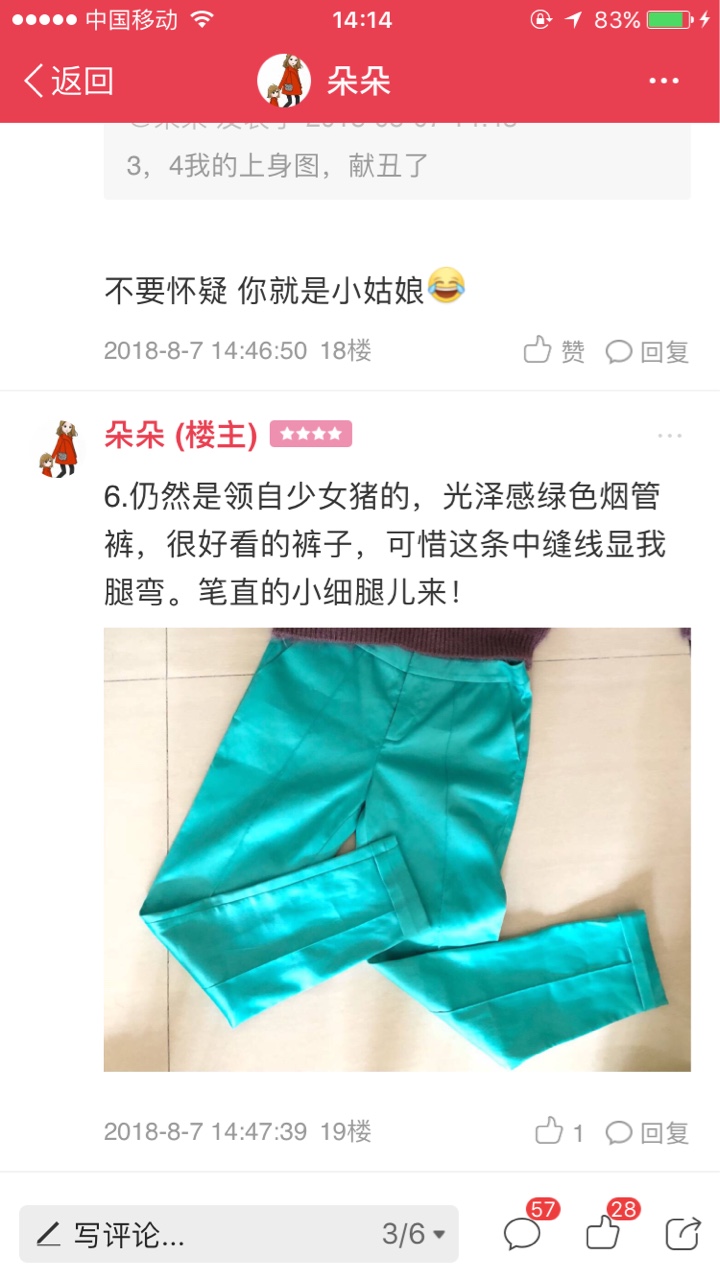This screenshot has height=1280, width=720.
Task: Open 朵朵 (楼主) profile name on 19楼
Action: pyautogui.click(x=181, y=435)
